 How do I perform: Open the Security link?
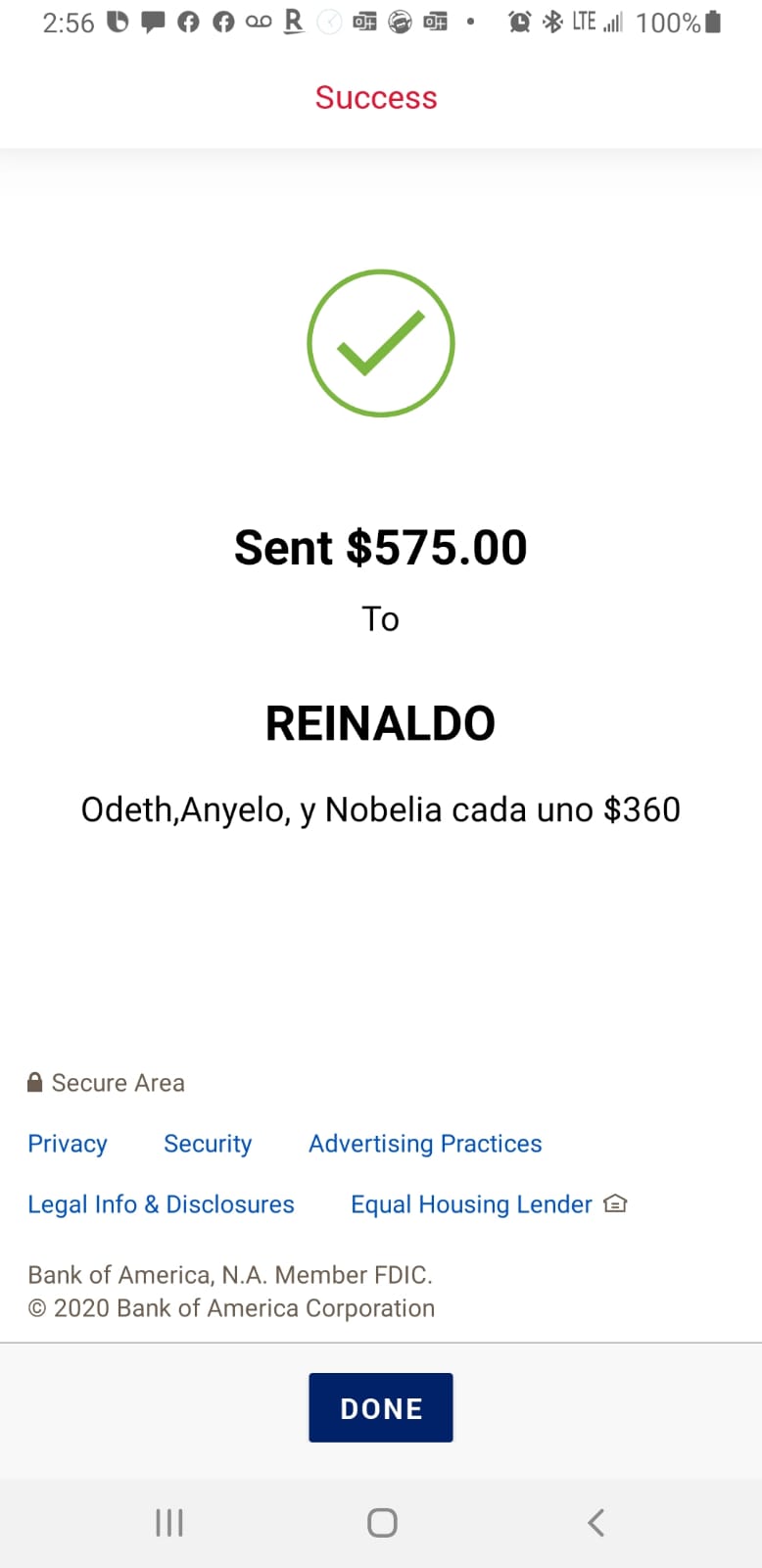pyautogui.click(x=208, y=1144)
